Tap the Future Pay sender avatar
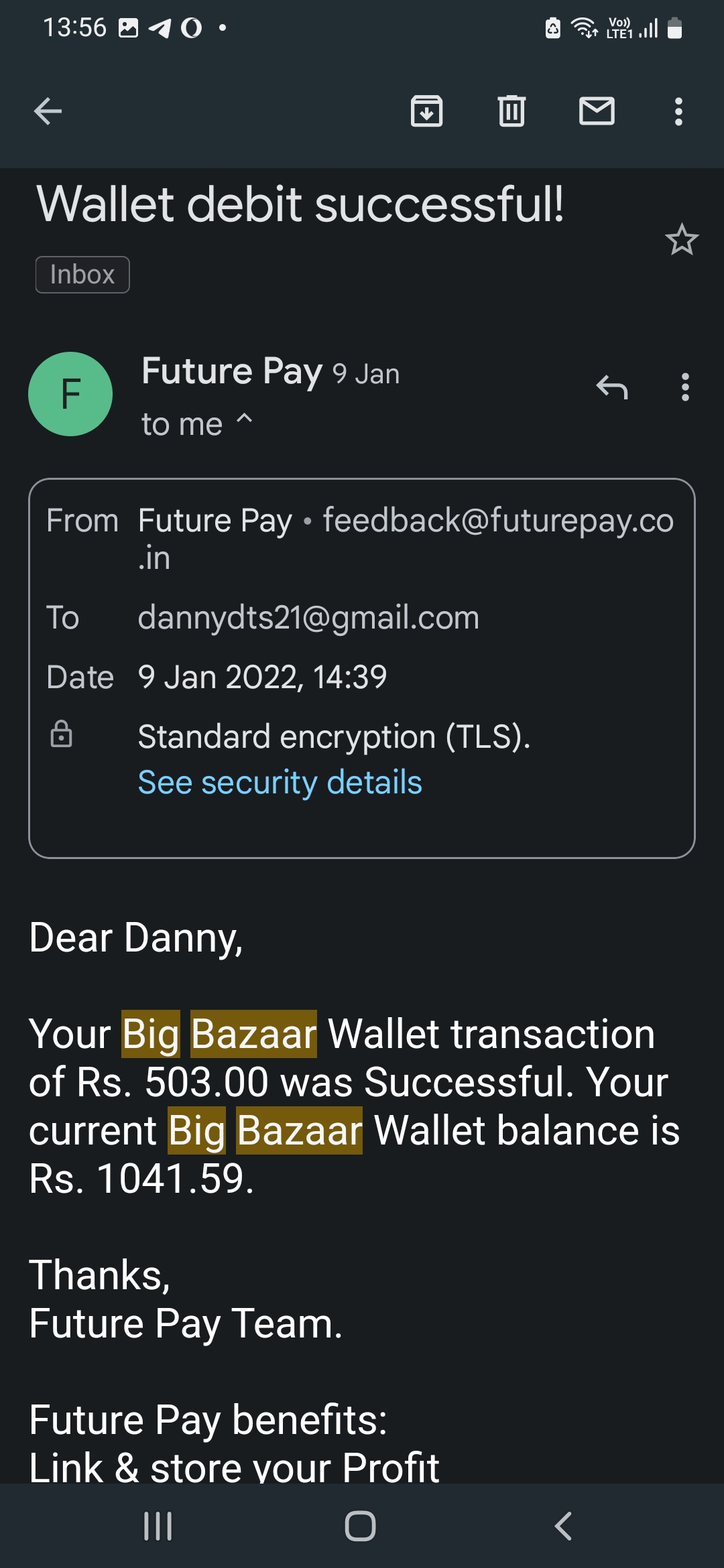Image resolution: width=724 pixels, height=1568 pixels. point(70,394)
